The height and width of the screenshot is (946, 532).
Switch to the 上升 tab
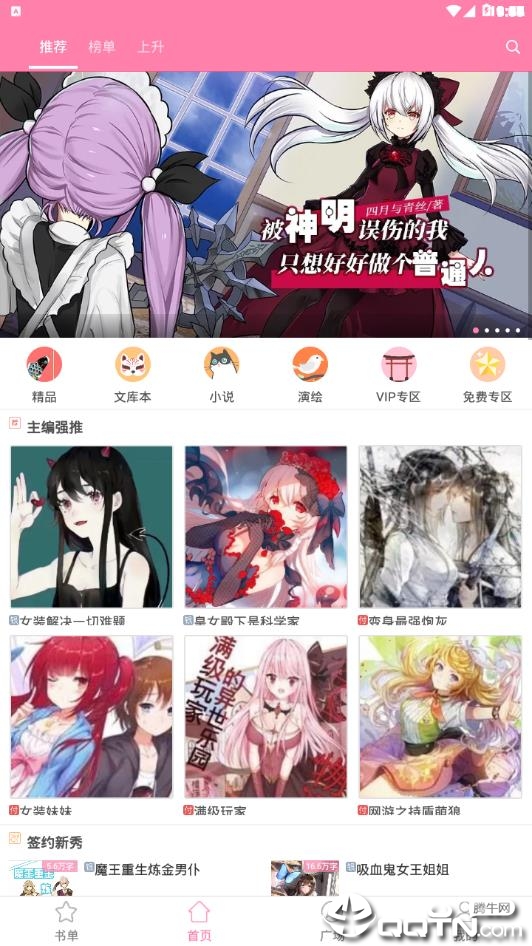pyautogui.click(x=151, y=47)
